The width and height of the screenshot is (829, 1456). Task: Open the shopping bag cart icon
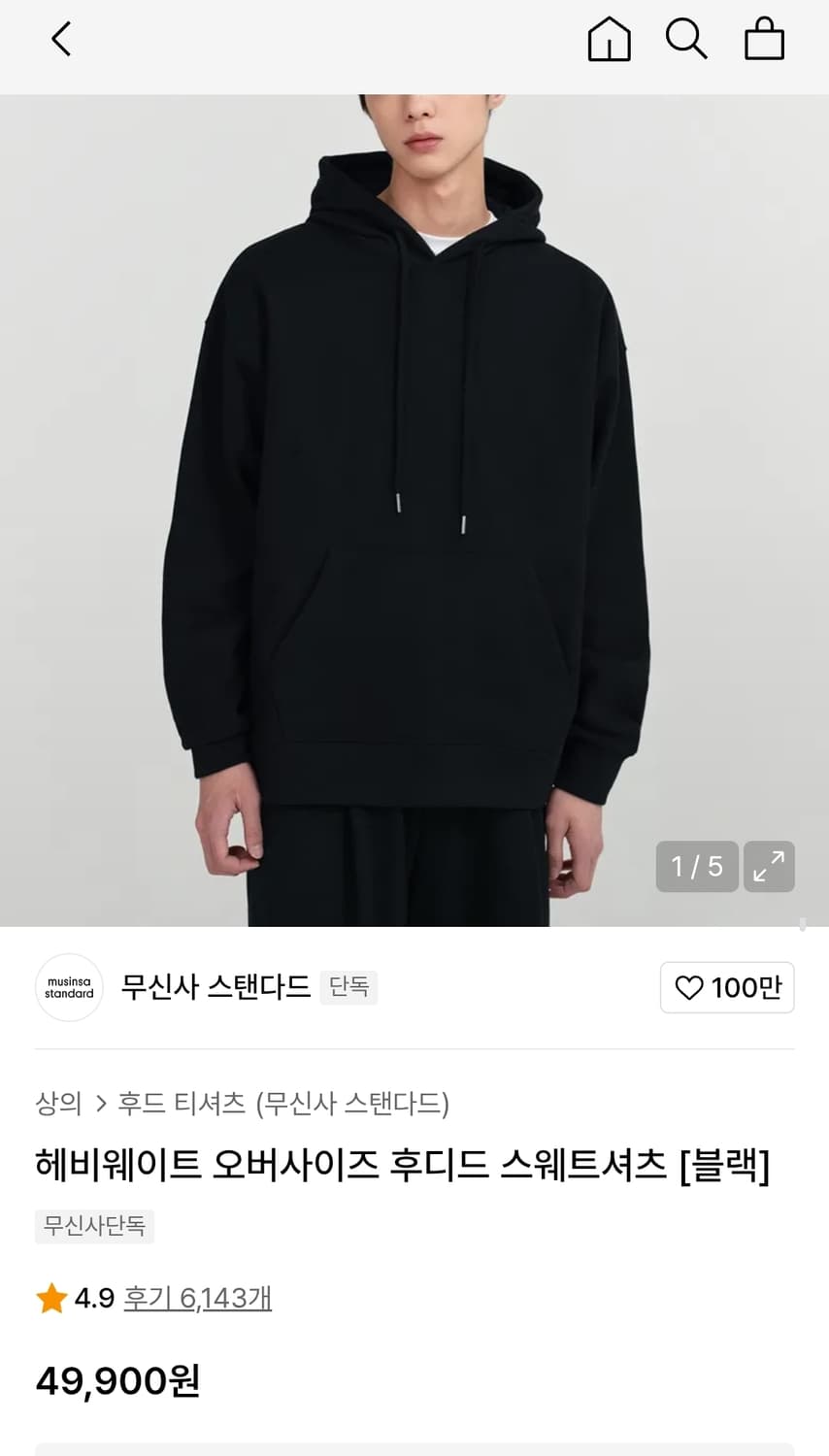point(764,40)
